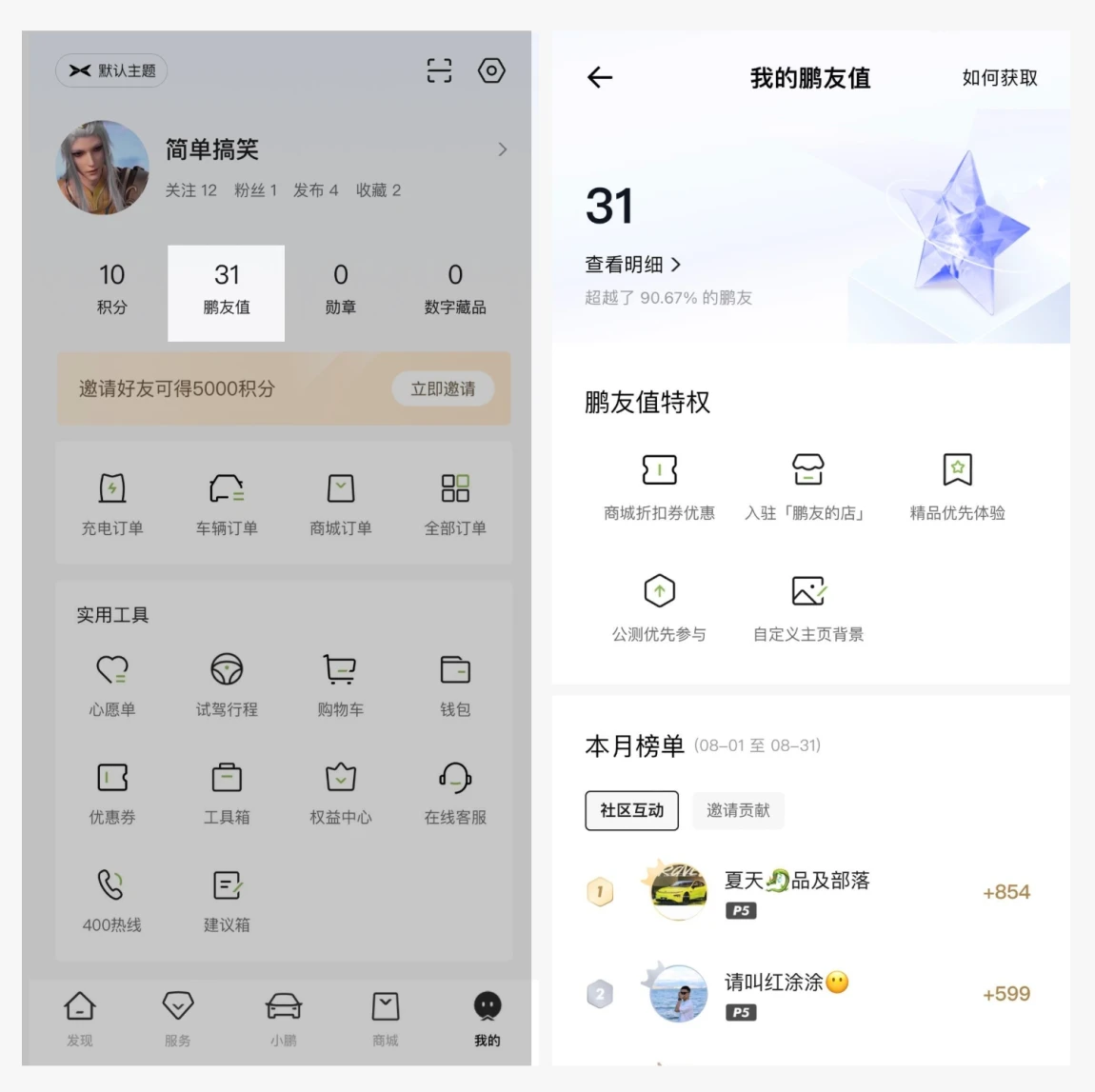Switch to 商城 bottom tab

[x=386, y=1018]
